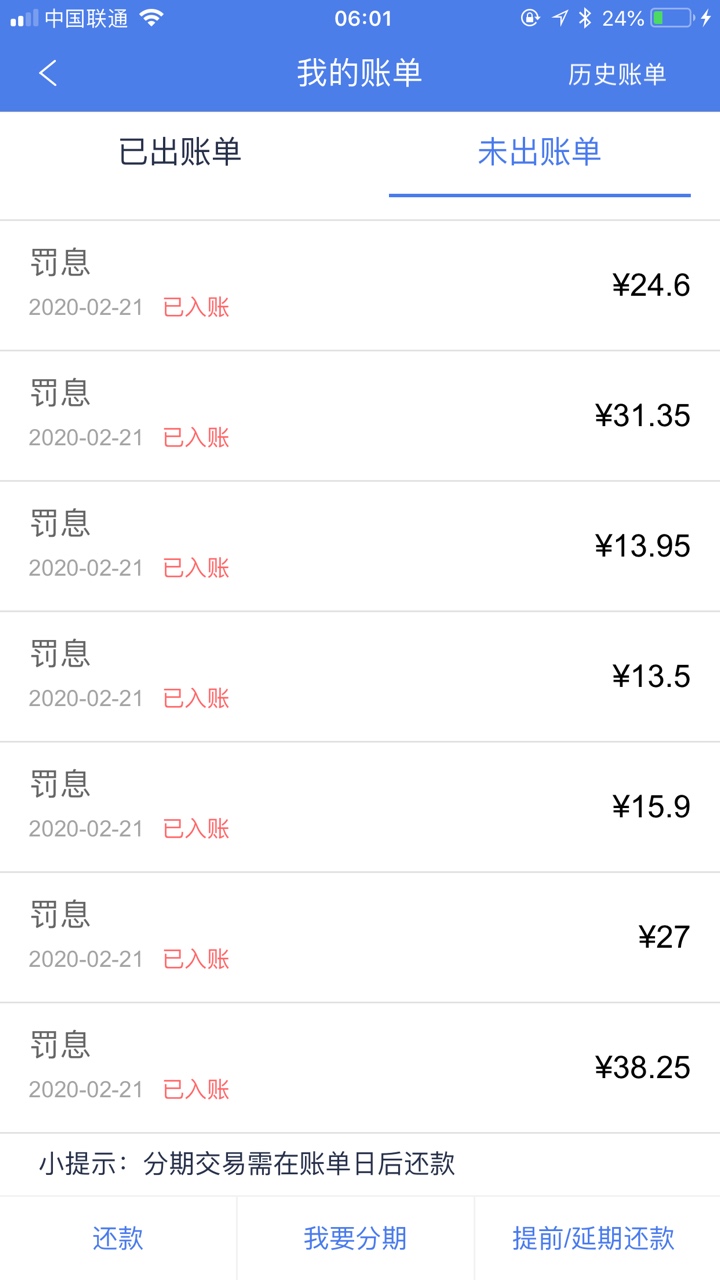
Task: Open the 罚息 entry for ¥27
Action: pyautogui.click(x=360, y=937)
